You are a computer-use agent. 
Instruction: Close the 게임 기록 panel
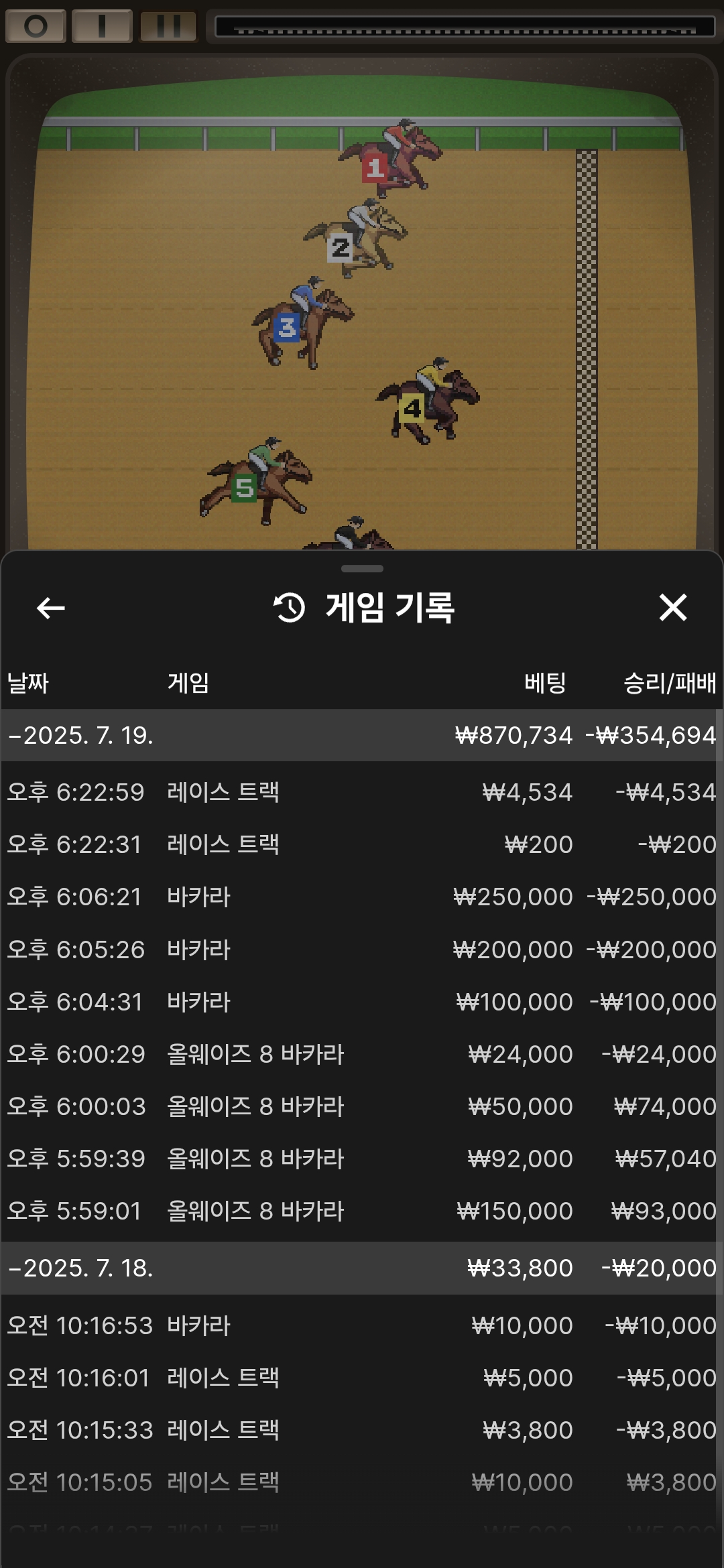click(x=673, y=608)
